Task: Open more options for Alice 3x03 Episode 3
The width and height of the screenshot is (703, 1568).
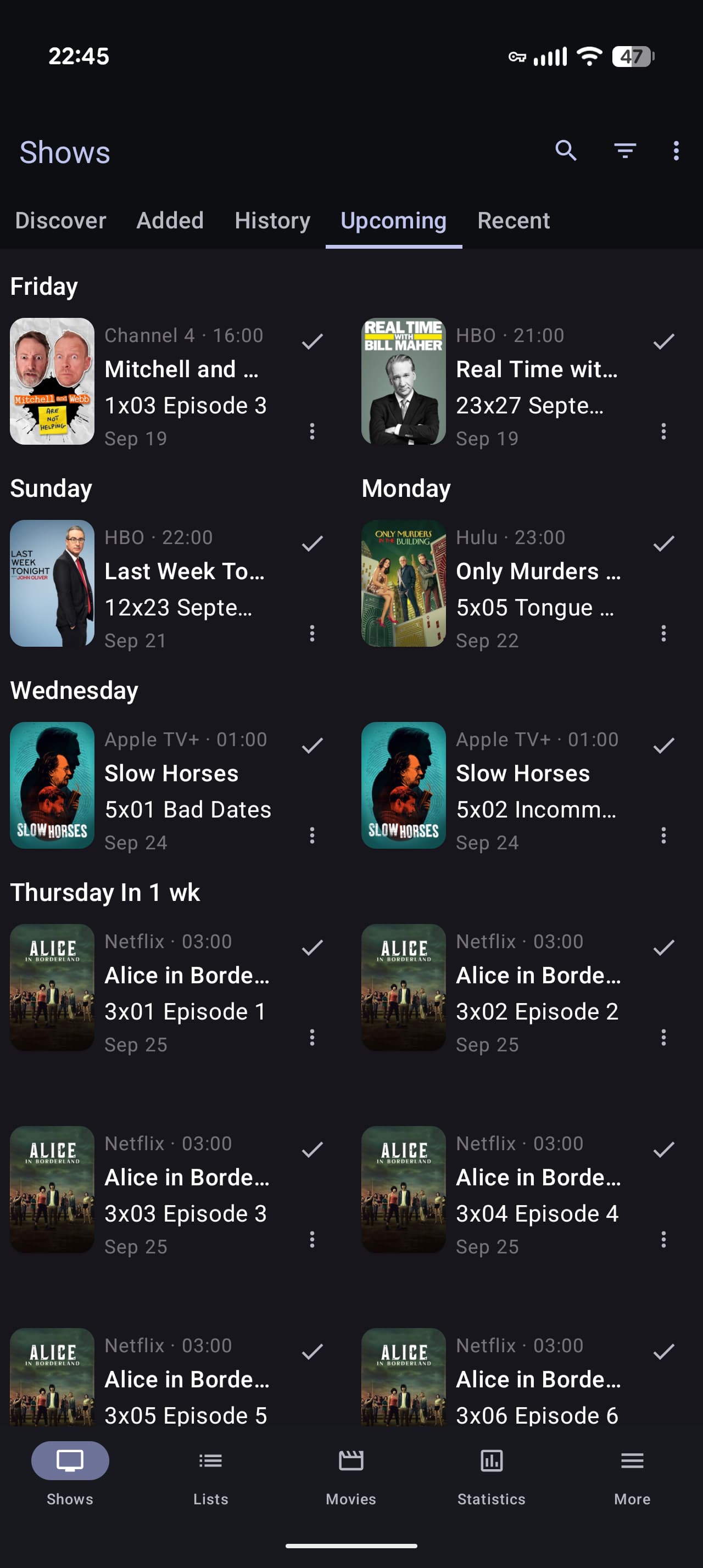Action: click(313, 1240)
